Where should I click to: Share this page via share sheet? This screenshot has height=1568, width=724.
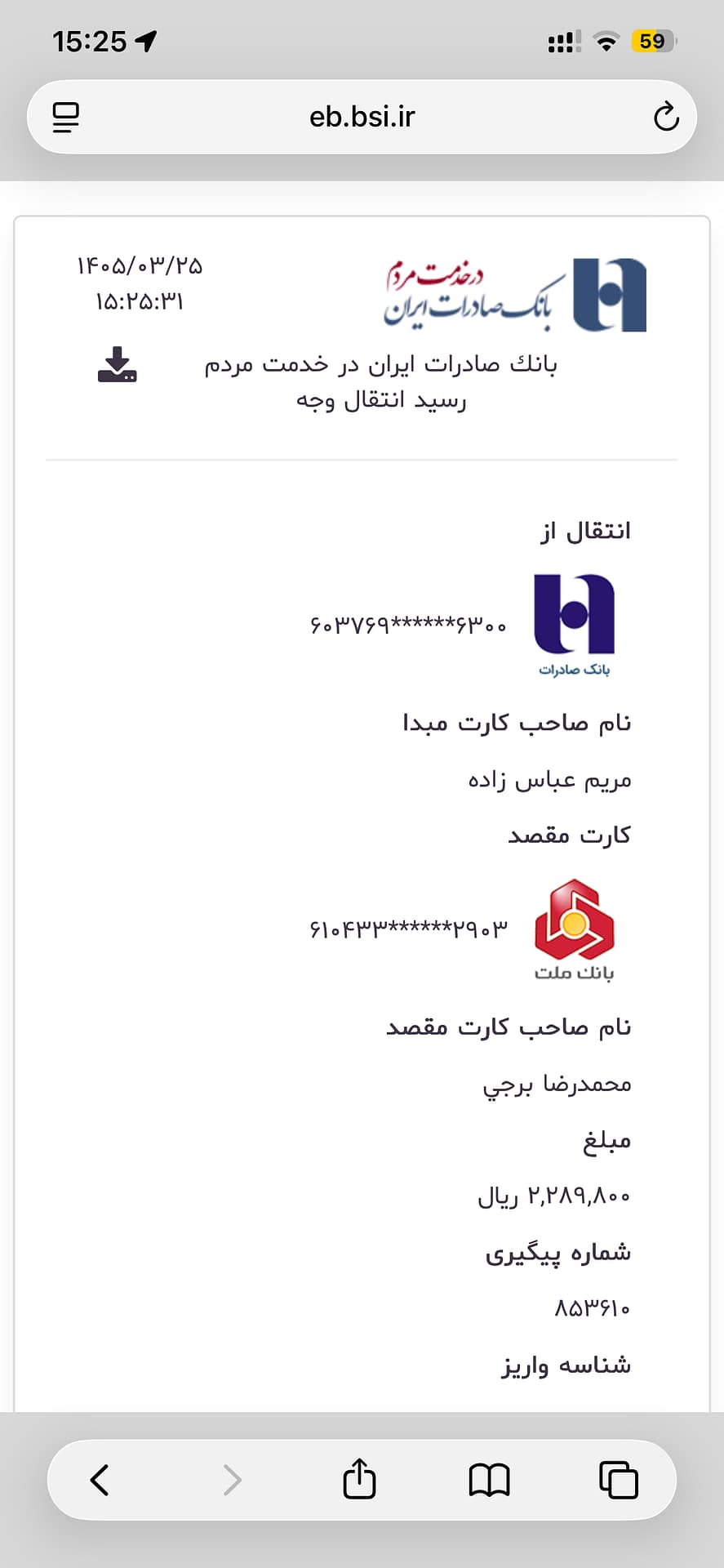point(359,1478)
